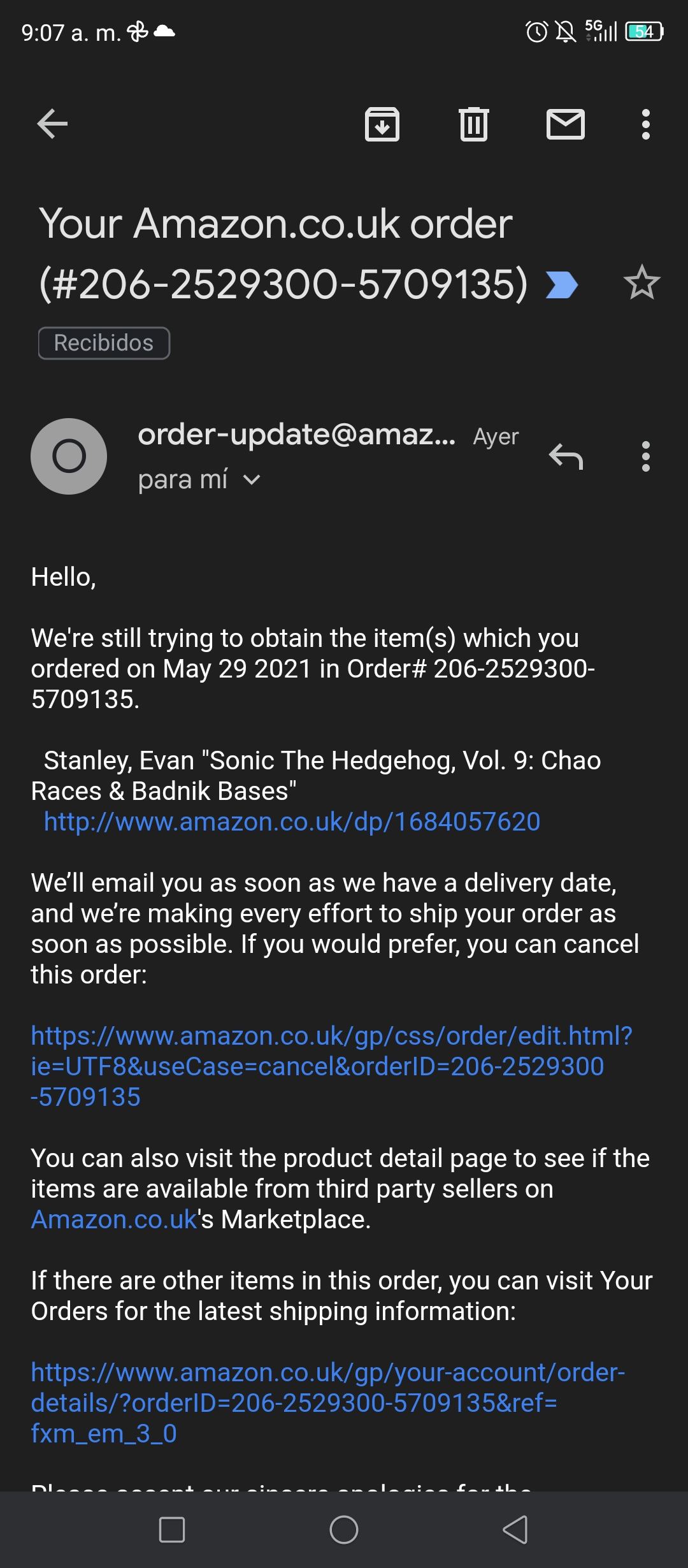
Task: Tap the blue importance marker beside the subject
Action: [562, 284]
